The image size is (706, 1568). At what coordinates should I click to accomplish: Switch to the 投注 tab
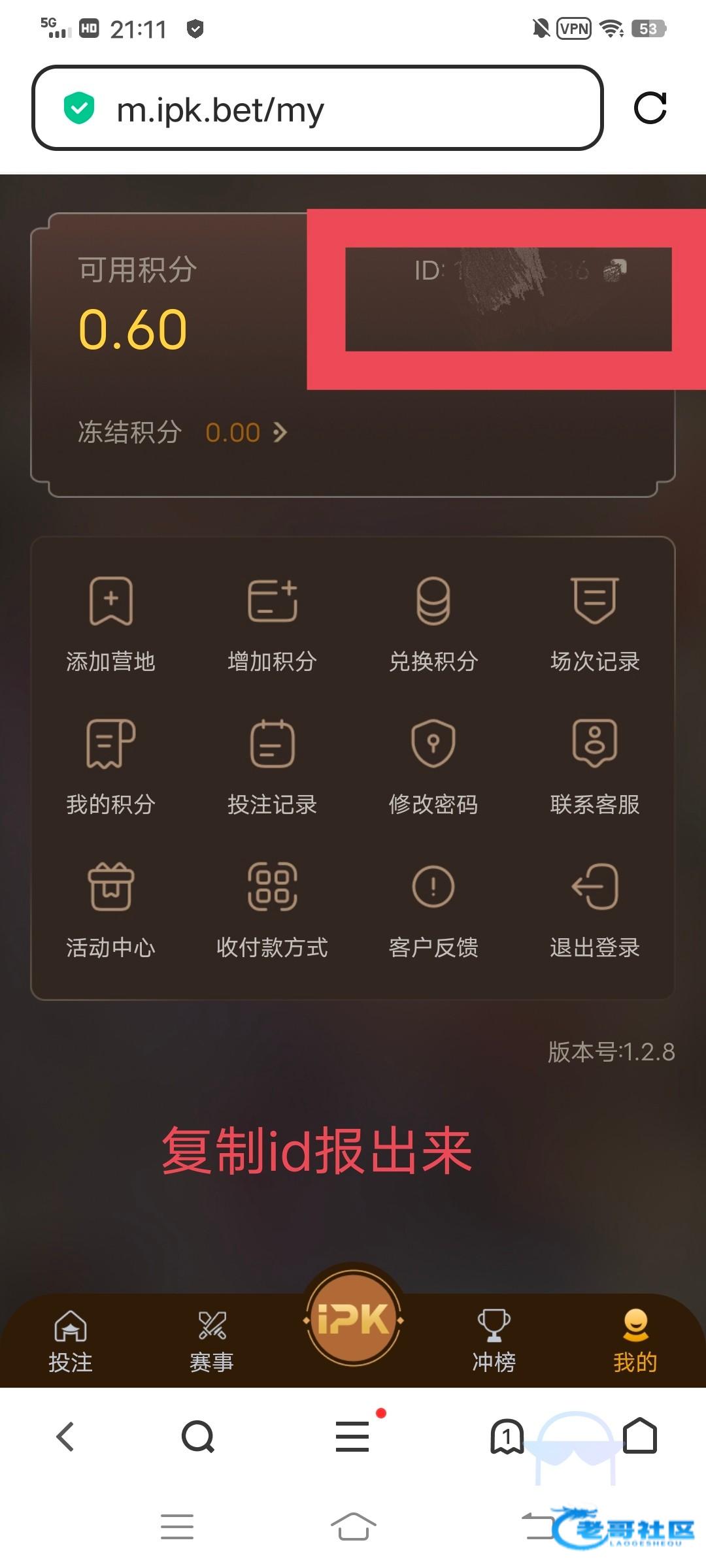click(71, 1341)
